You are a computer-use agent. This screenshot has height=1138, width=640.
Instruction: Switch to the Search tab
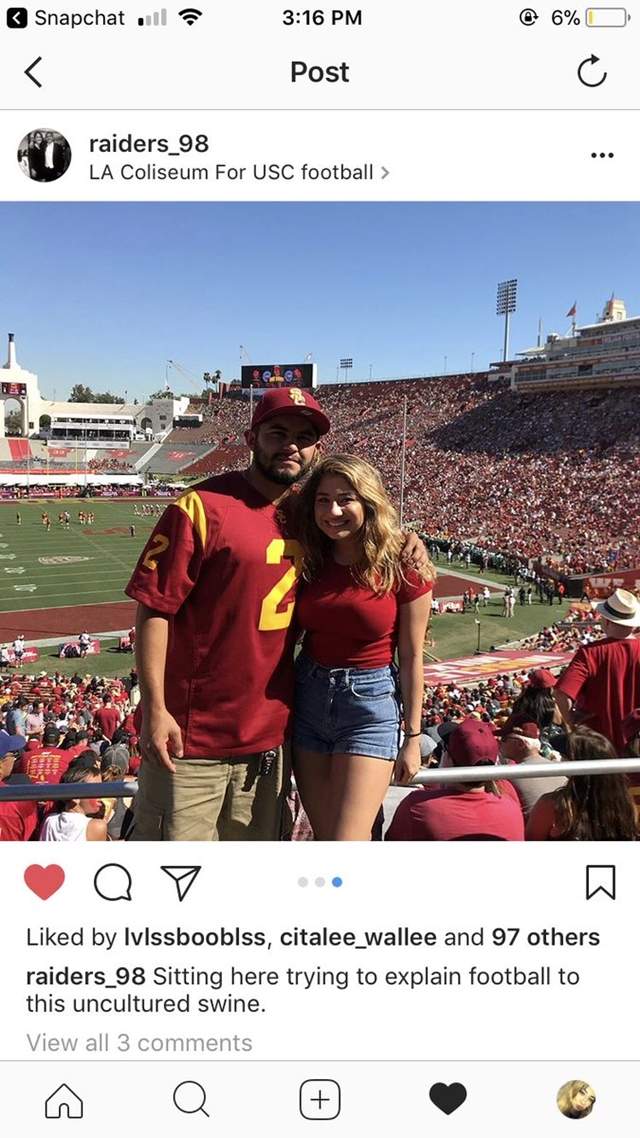pyautogui.click(x=191, y=1100)
